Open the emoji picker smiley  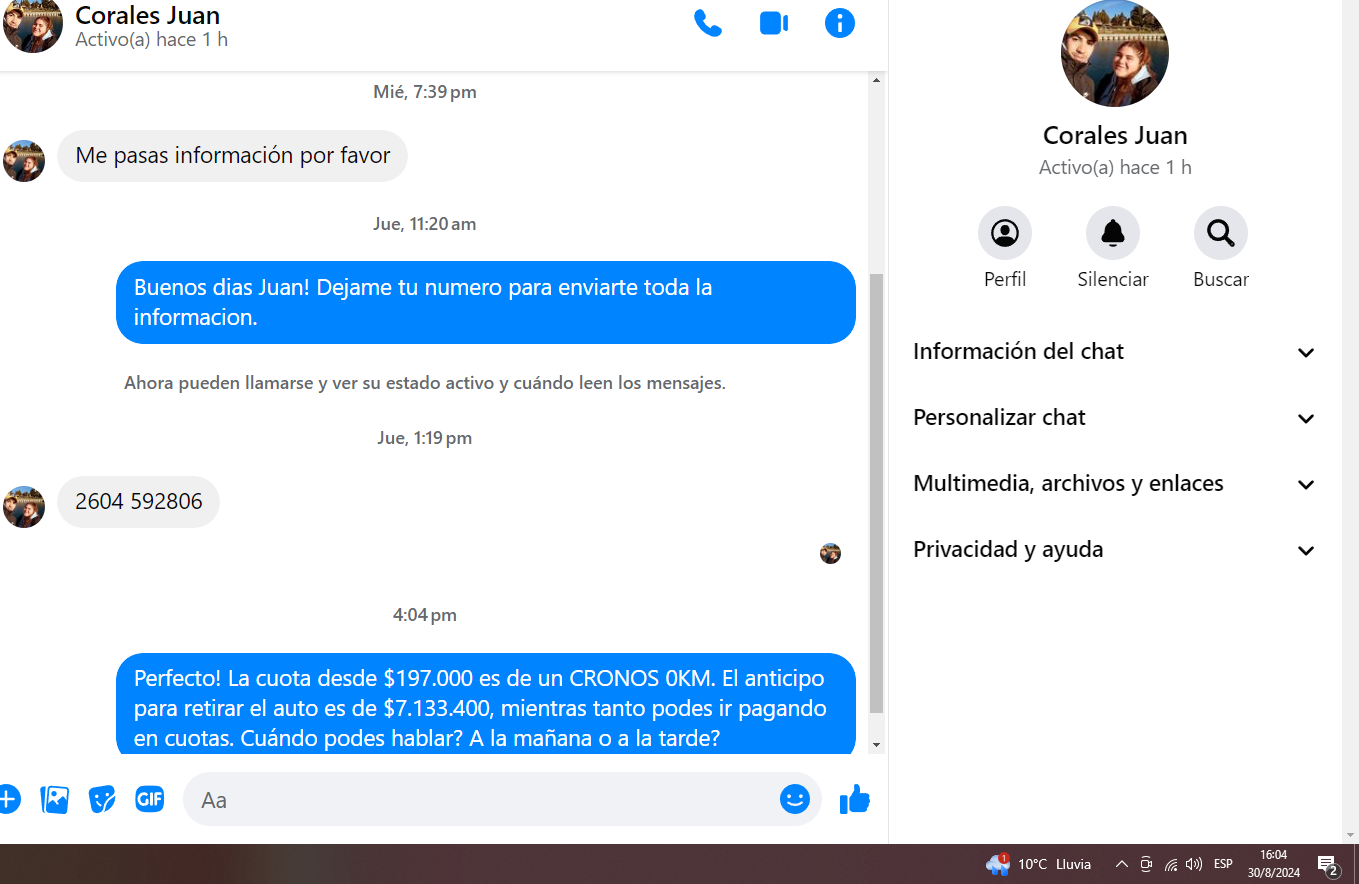(x=795, y=799)
